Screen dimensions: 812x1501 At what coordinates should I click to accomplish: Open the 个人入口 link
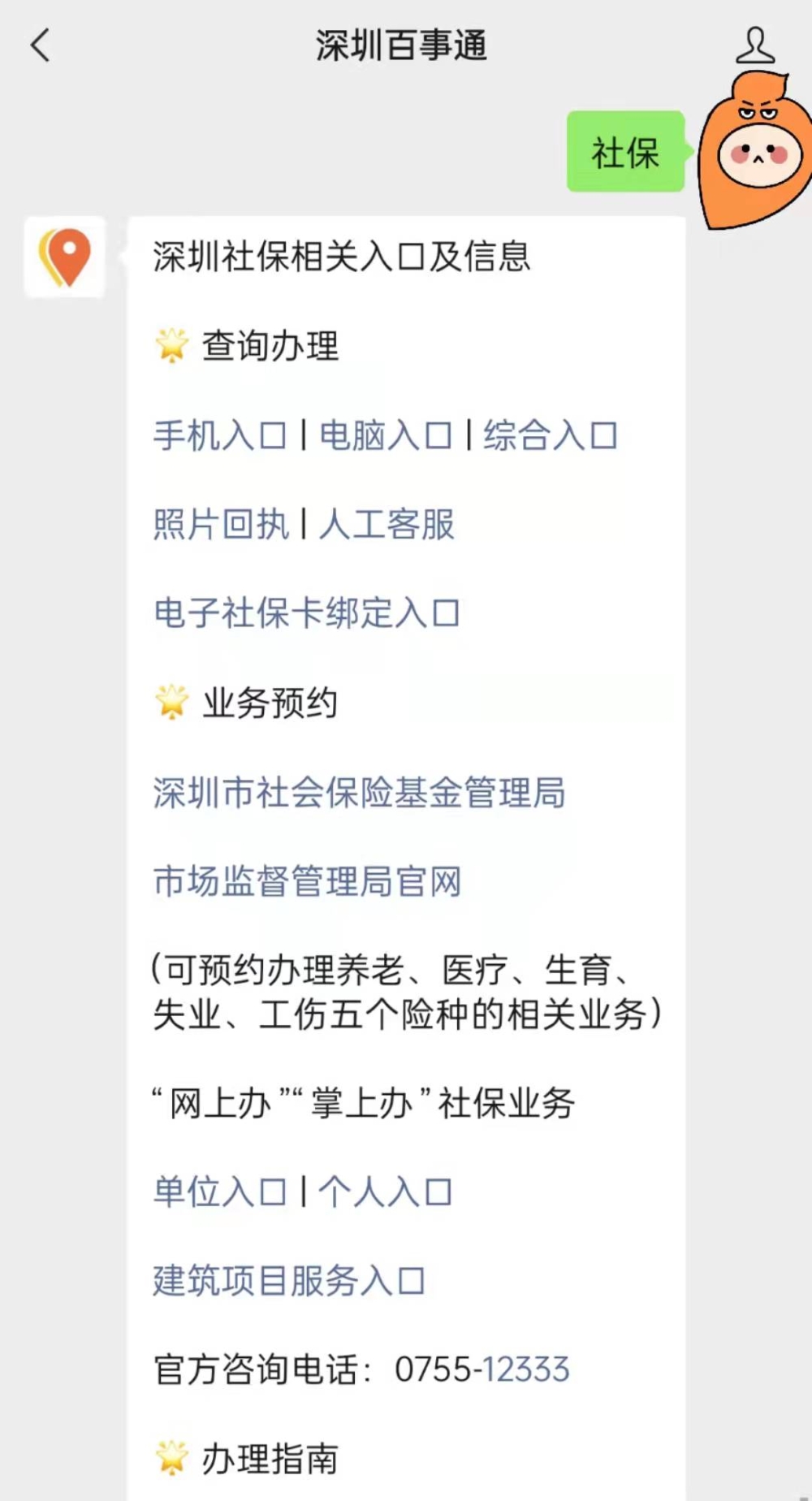tap(386, 1192)
